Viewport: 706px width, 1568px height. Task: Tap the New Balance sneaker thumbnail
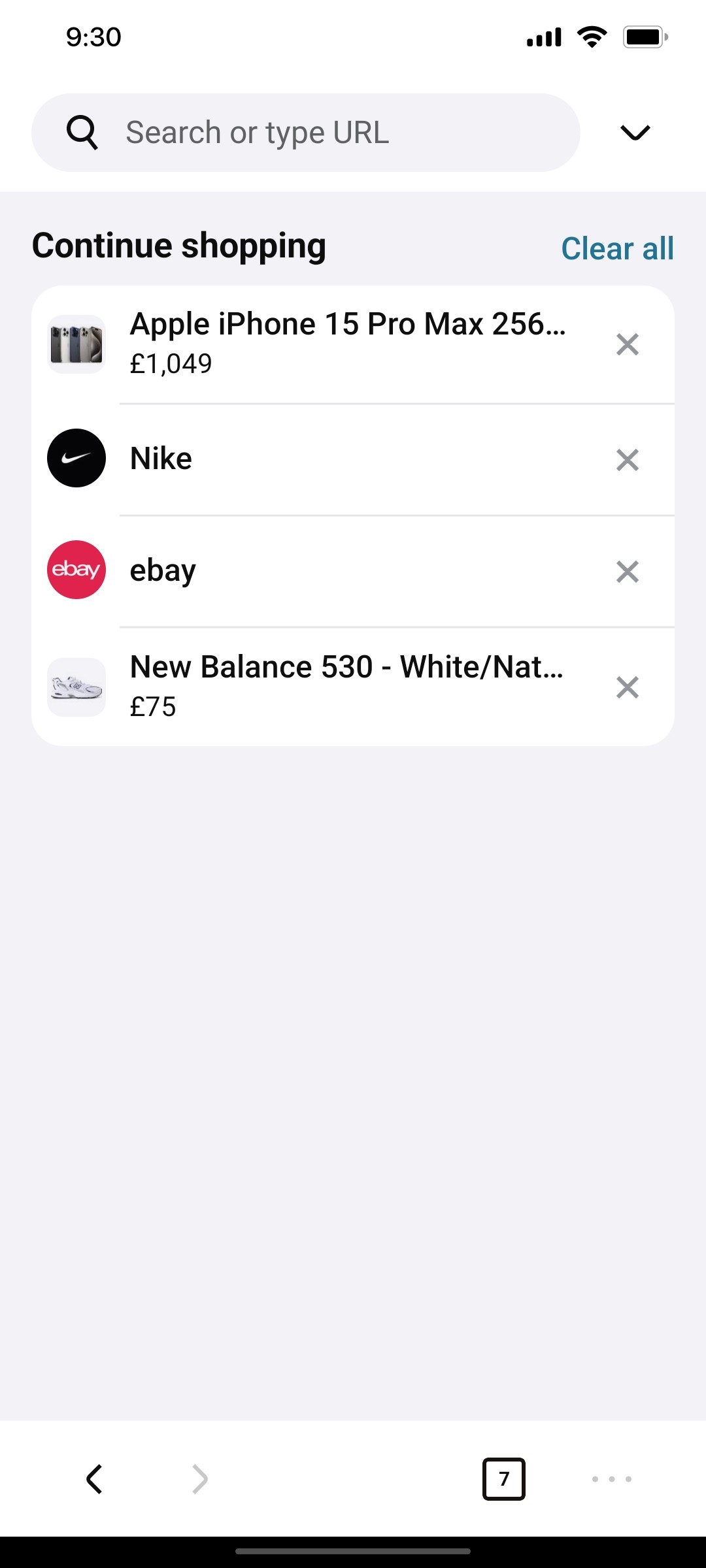pos(76,687)
